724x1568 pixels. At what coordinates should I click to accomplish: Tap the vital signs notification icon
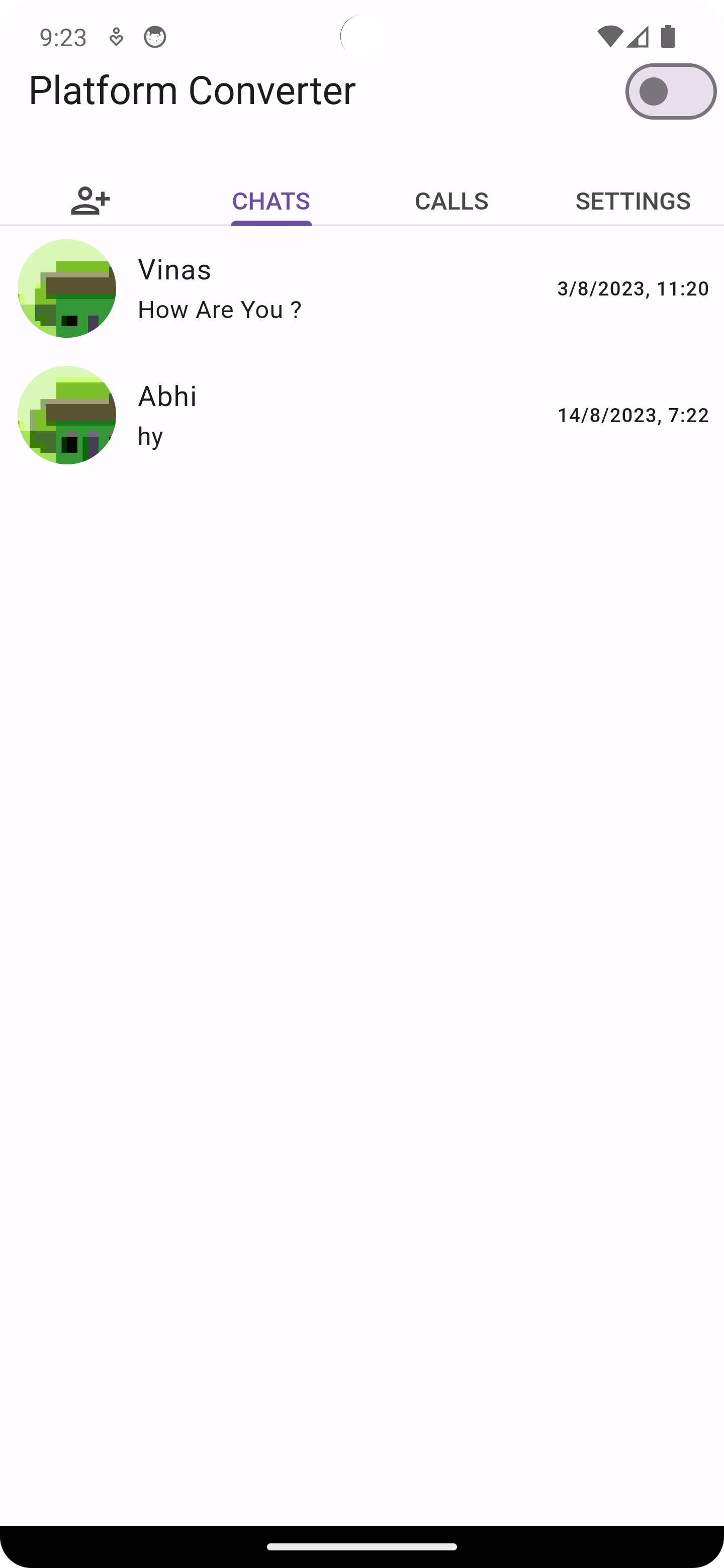pos(115,37)
